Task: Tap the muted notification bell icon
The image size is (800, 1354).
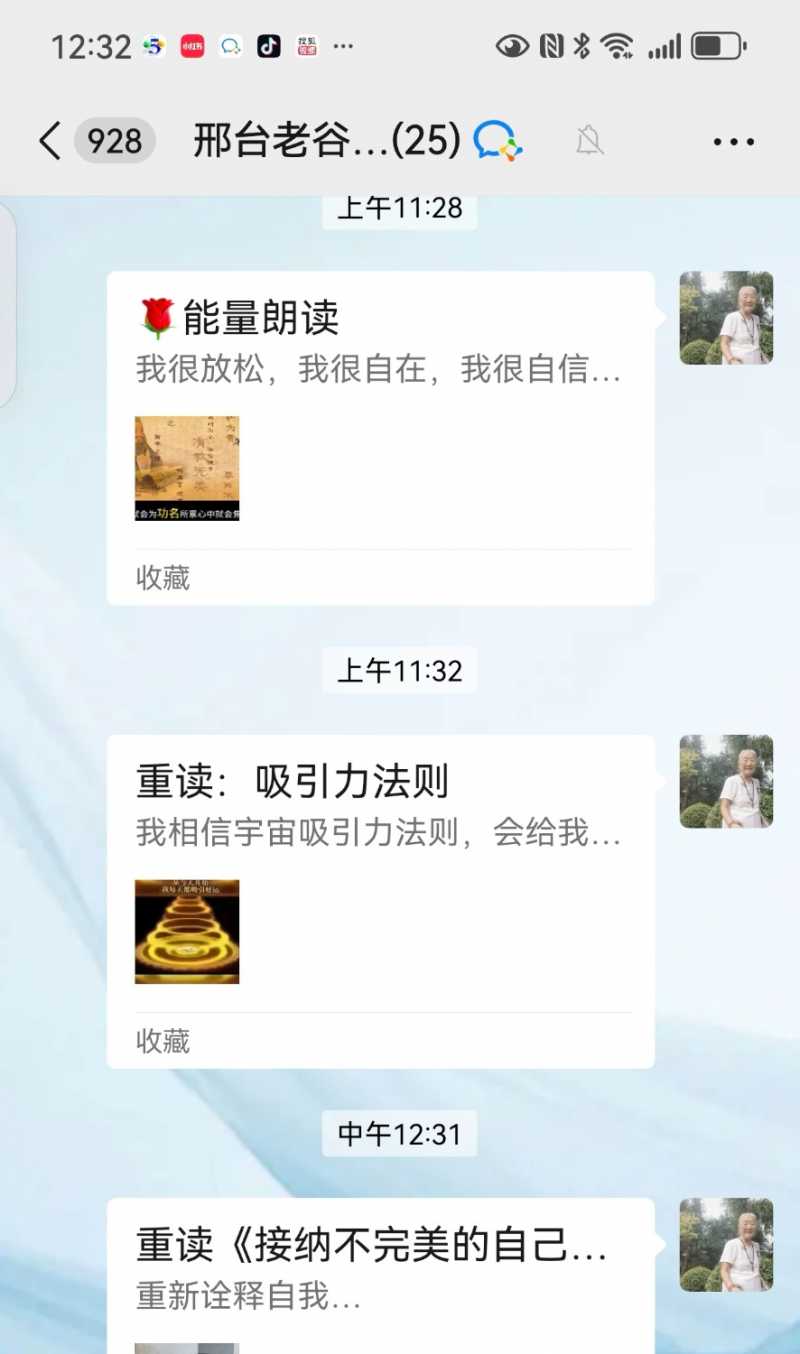Action: click(588, 141)
